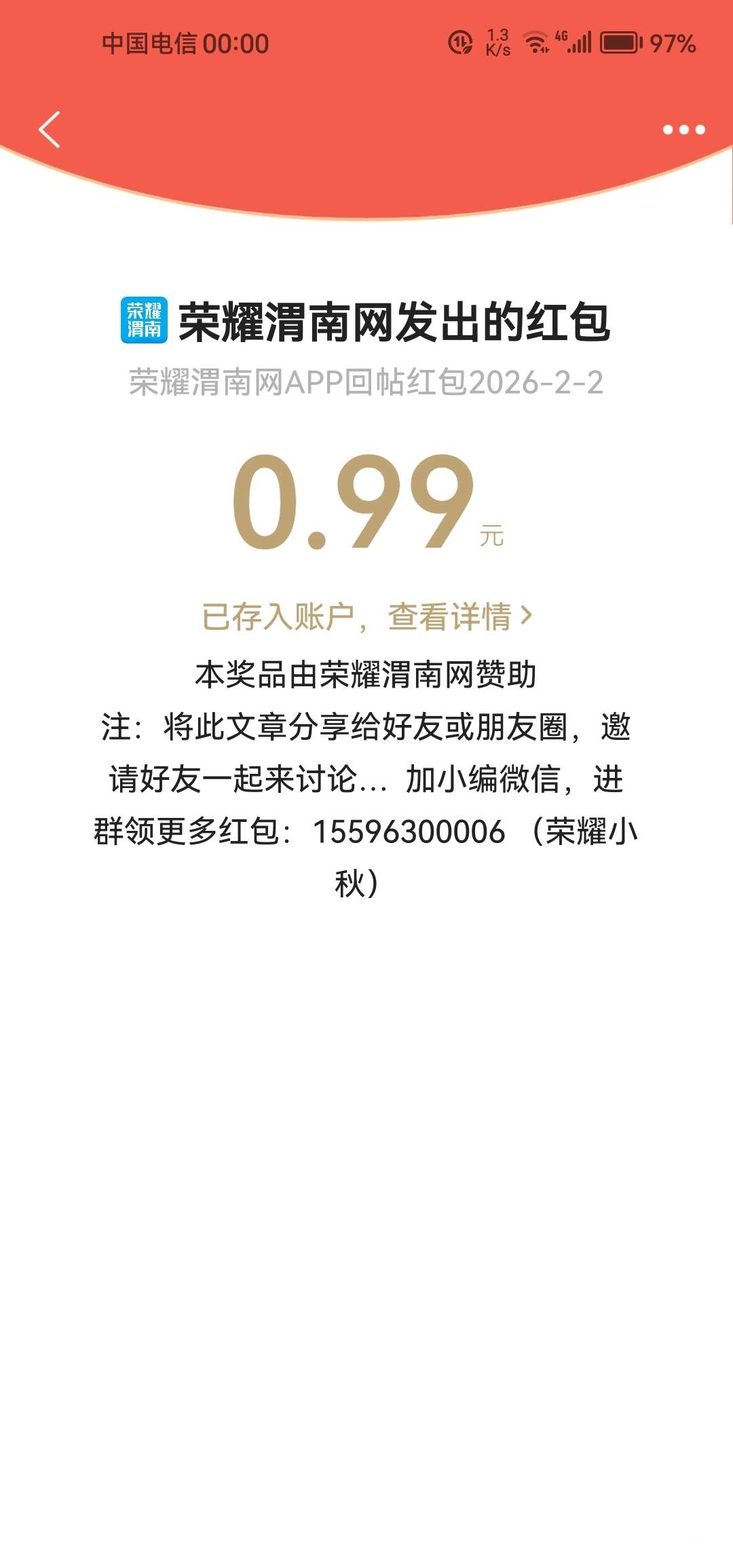This screenshot has height=1568, width=733.
Task: Tap the data saver icon in status bar
Action: [459, 42]
